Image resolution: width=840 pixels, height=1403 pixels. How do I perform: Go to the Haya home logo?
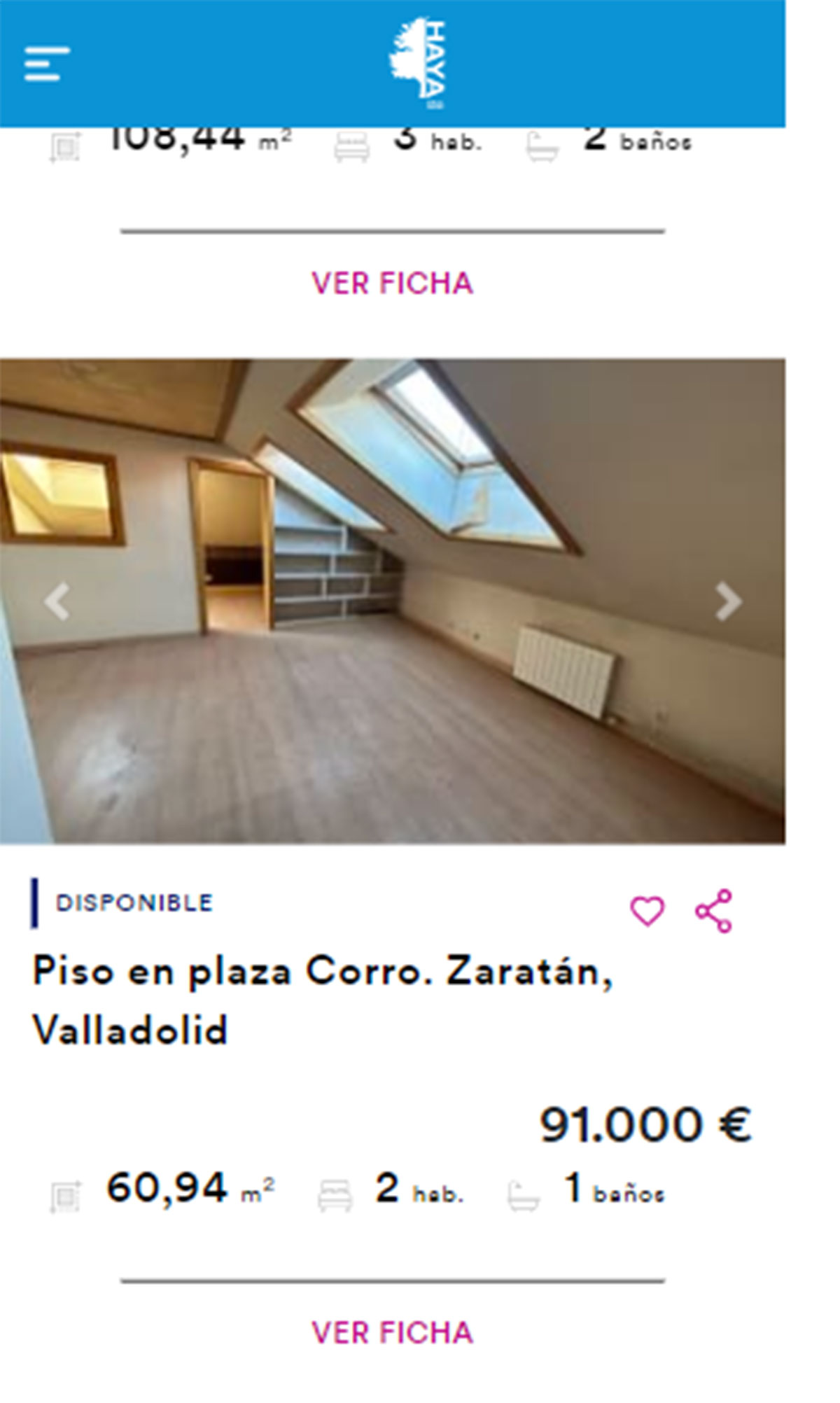click(418, 64)
